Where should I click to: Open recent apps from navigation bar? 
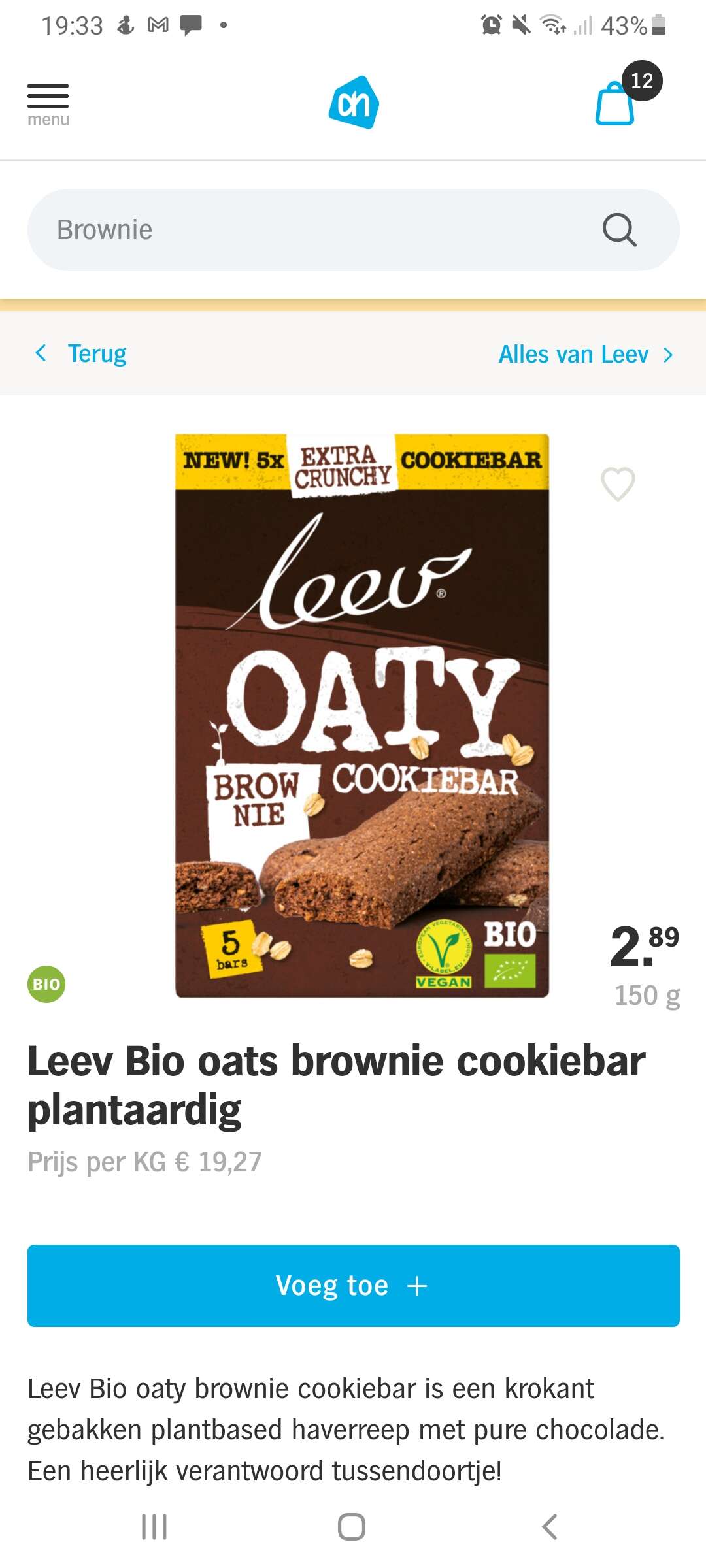point(155,1527)
